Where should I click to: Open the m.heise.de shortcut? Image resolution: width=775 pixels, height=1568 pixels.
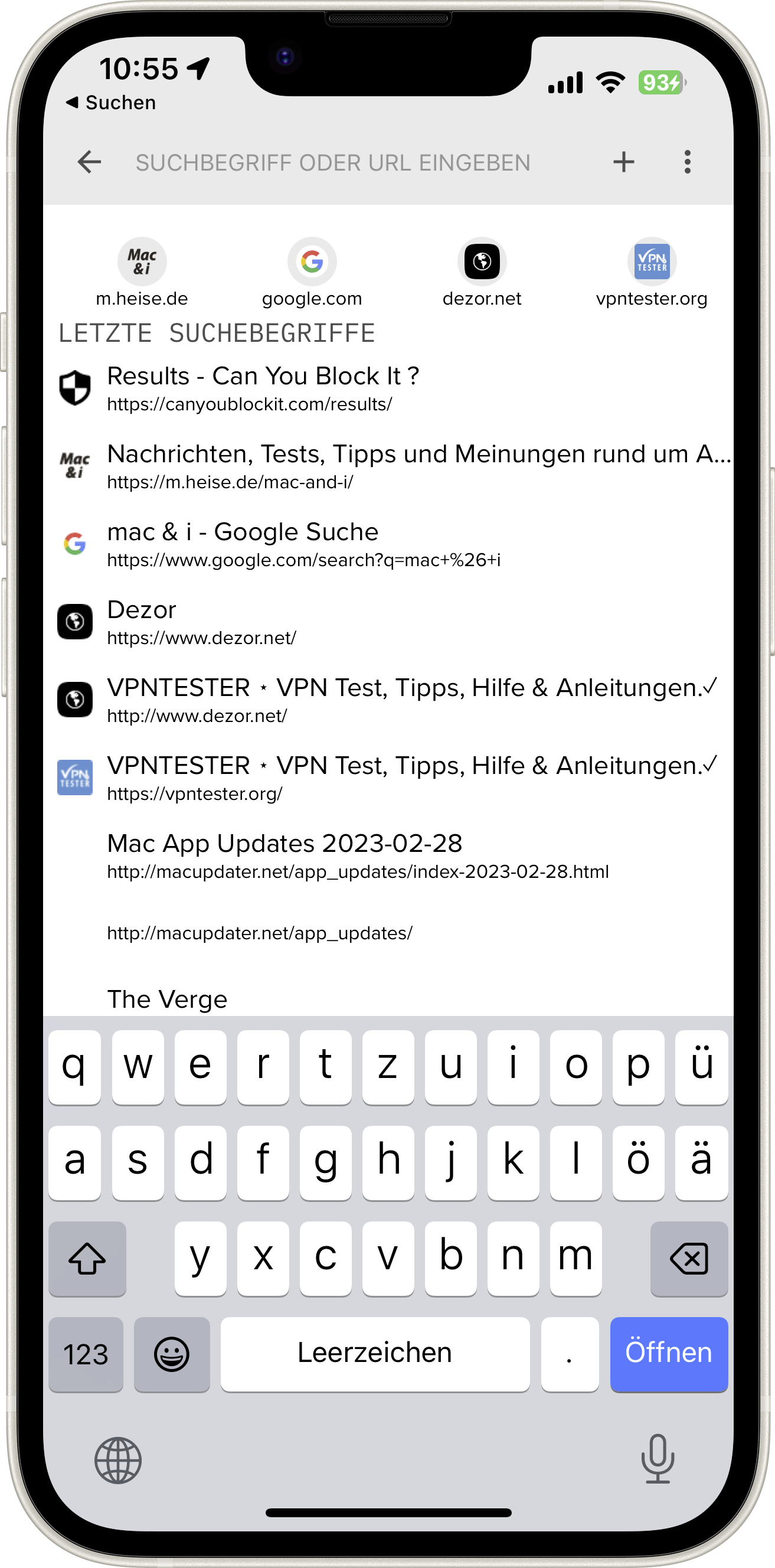click(x=142, y=272)
